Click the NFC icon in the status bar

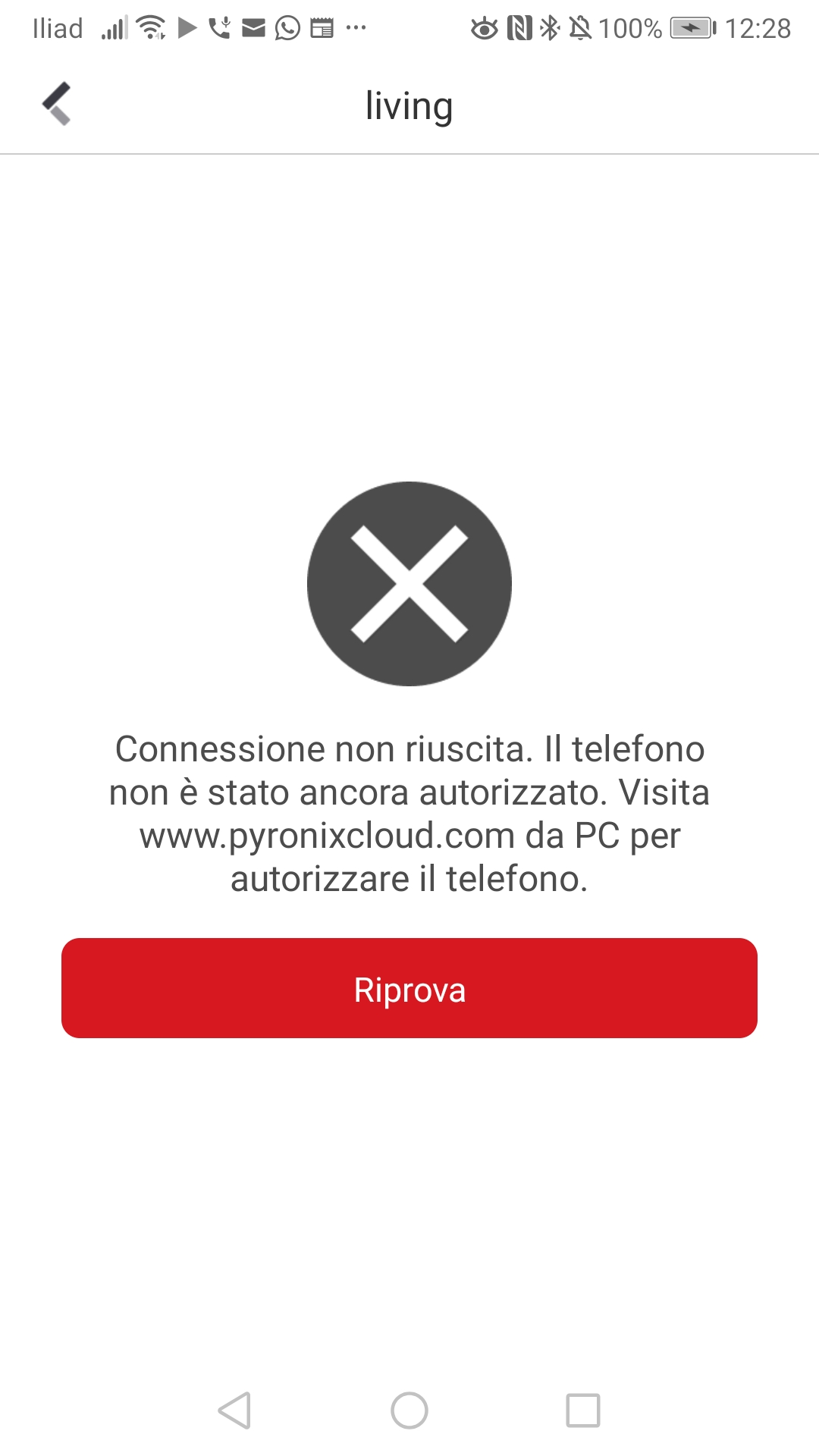click(519, 27)
